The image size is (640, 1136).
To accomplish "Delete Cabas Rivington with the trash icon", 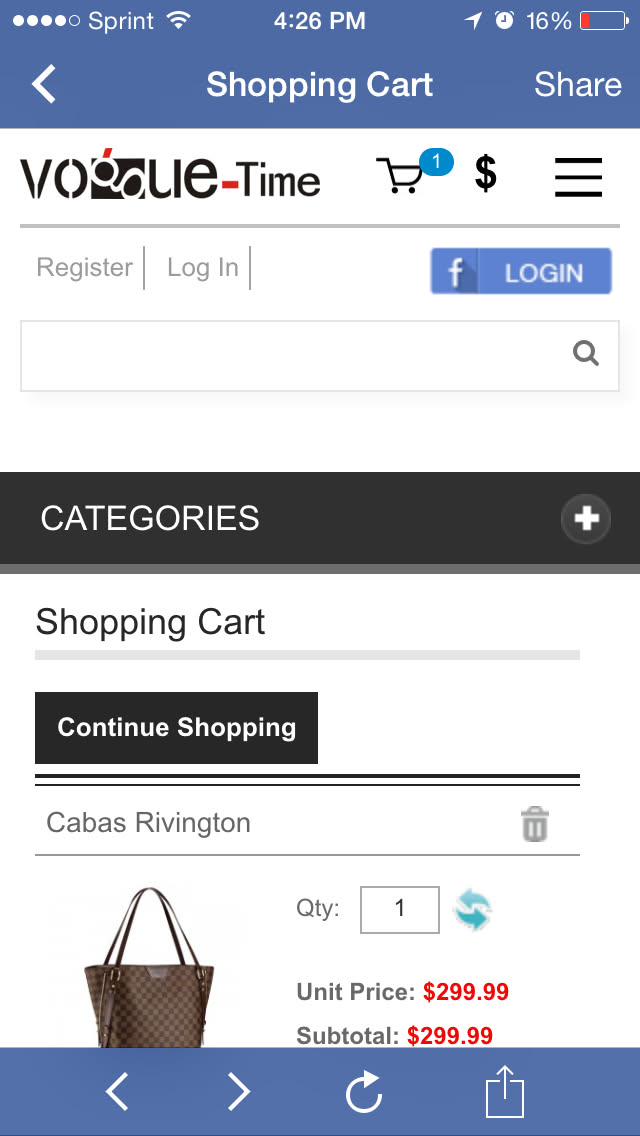I will tap(535, 824).
